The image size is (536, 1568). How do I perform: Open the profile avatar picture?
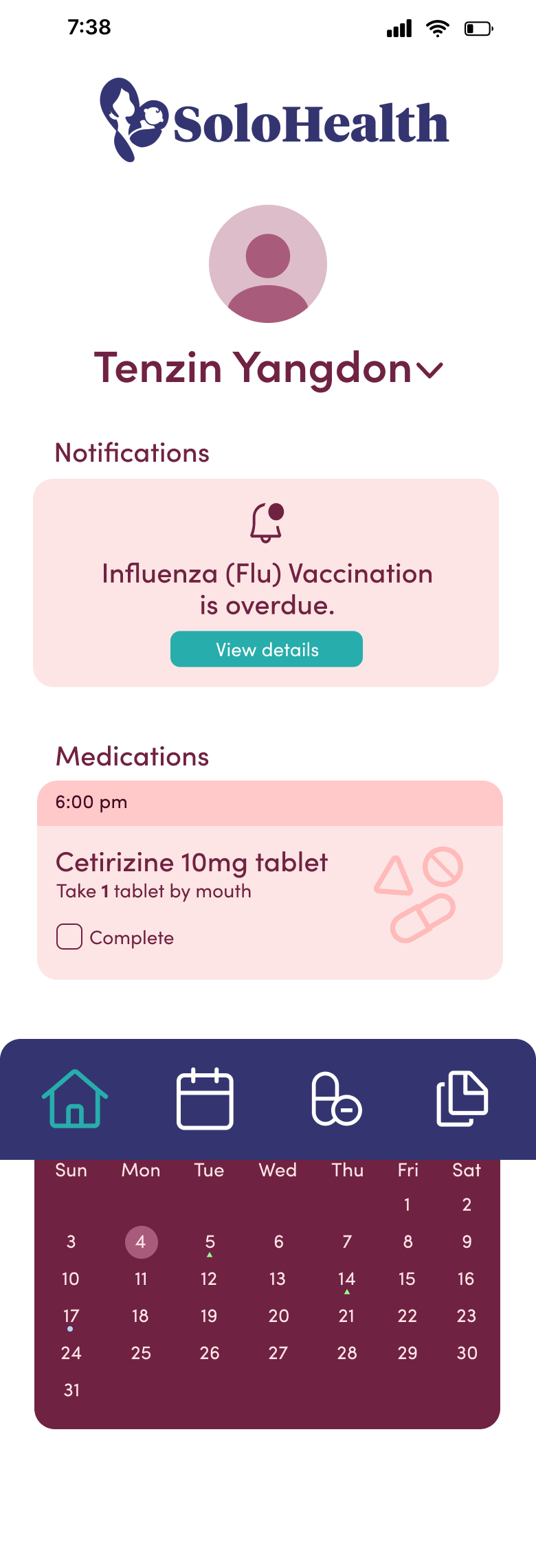pyautogui.click(x=268, y=264)
